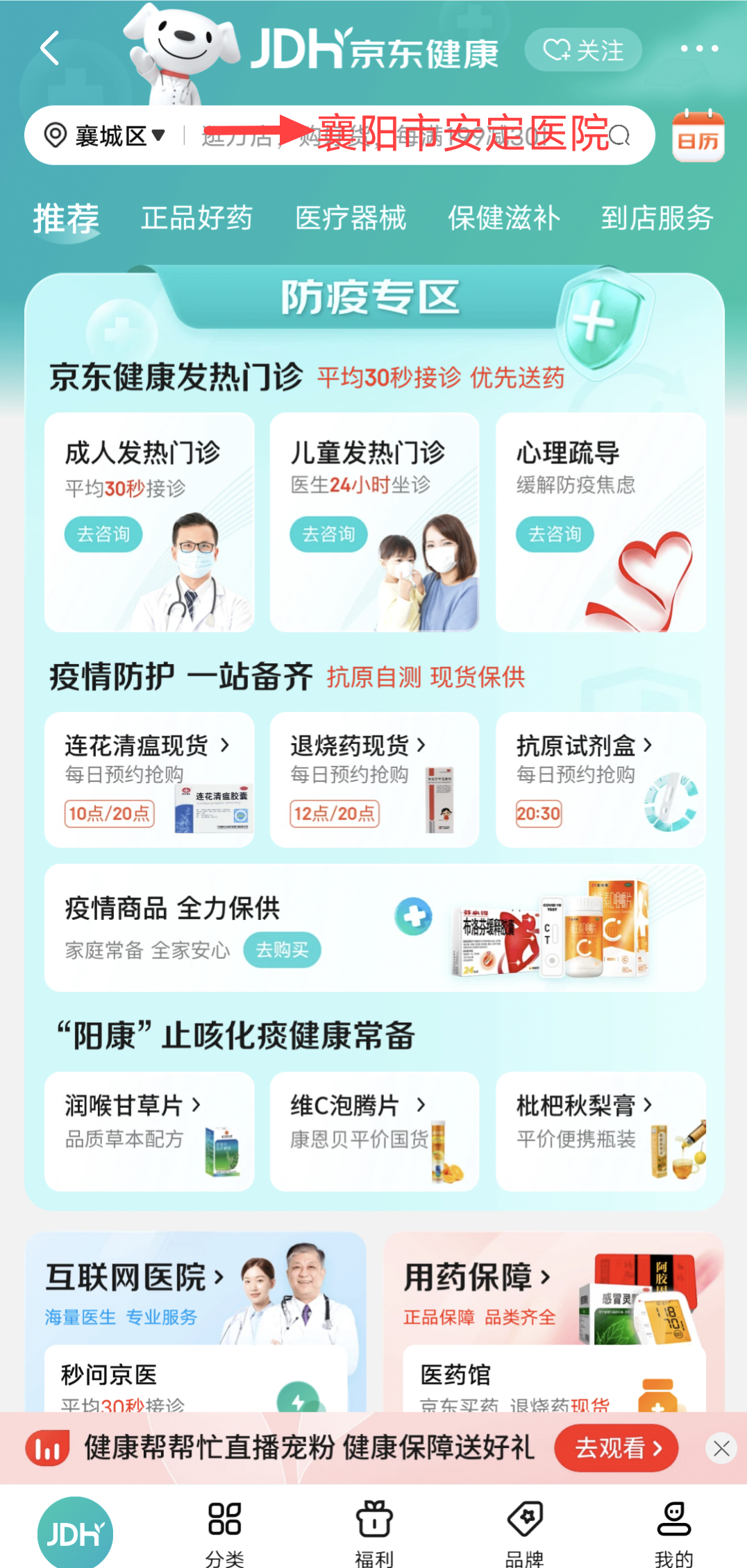Select the 到店服务 tab
Screen dimensions: 747x1568
coord(657,218)
